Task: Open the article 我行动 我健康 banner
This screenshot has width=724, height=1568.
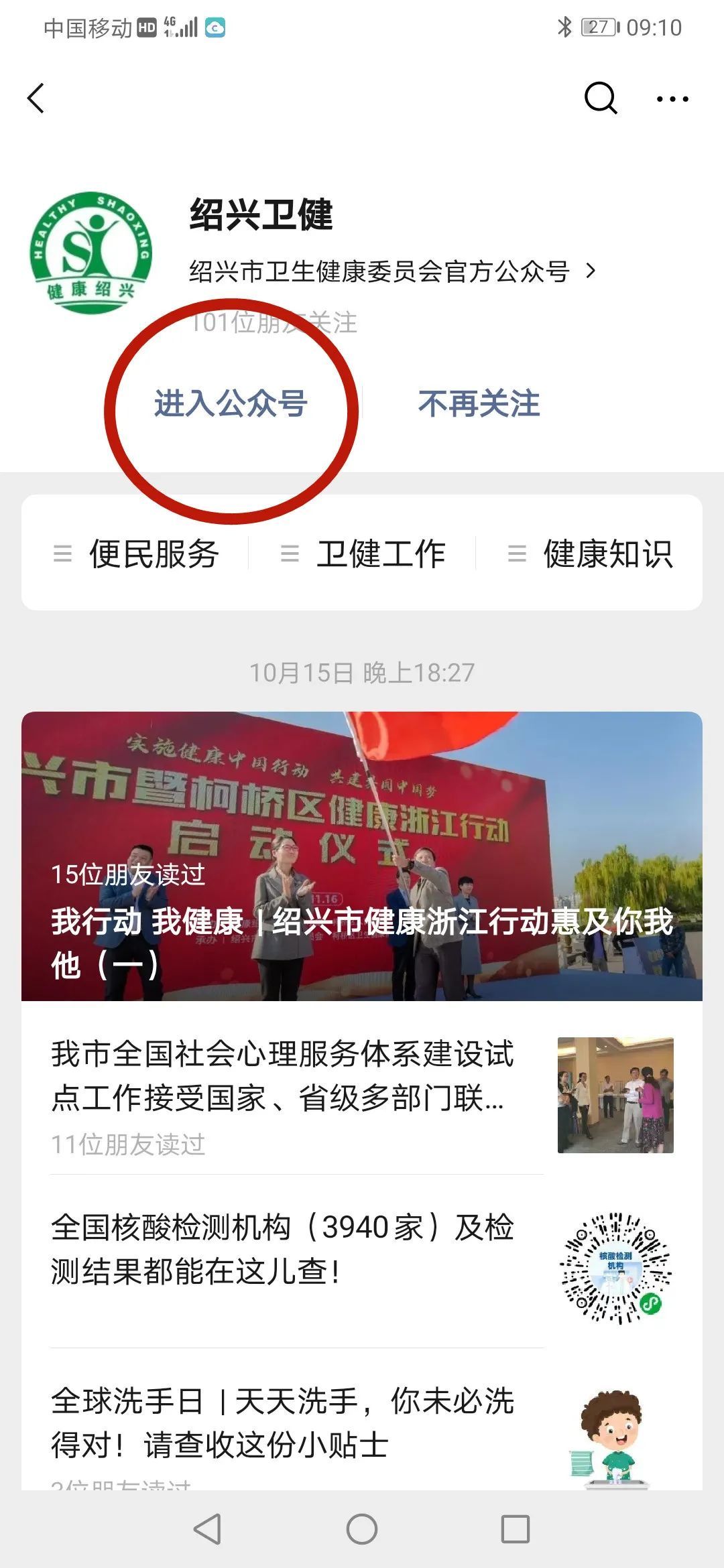Action: point(362,856)
